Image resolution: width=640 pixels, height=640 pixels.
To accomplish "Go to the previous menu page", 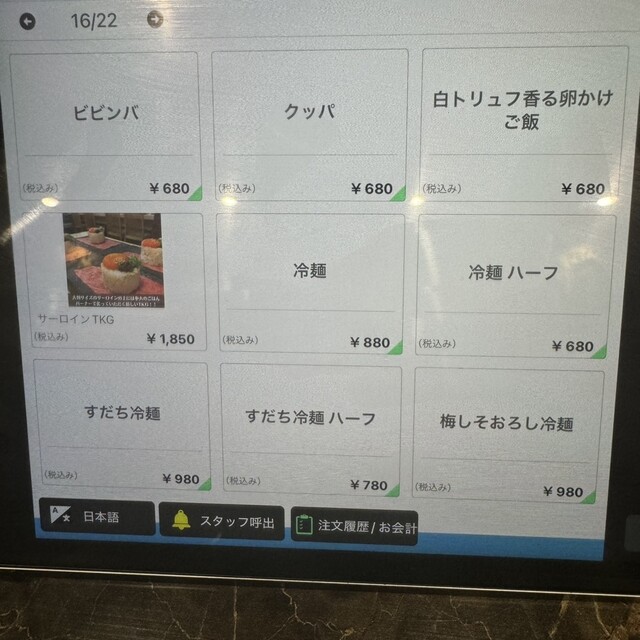I will click(27, 20).
